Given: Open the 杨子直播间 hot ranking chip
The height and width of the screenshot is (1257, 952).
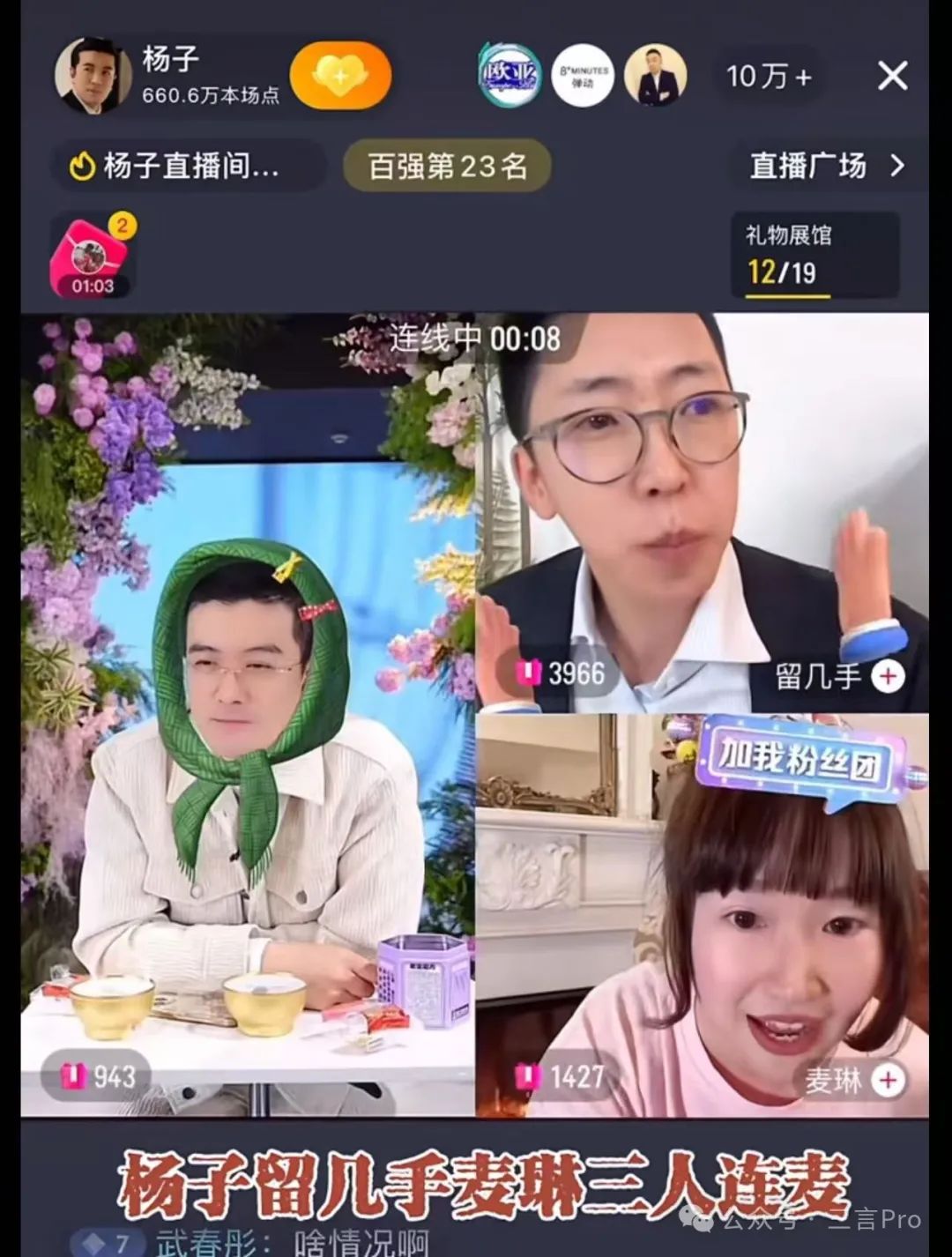Looking at the screenshot, I should tap(188, 166).
